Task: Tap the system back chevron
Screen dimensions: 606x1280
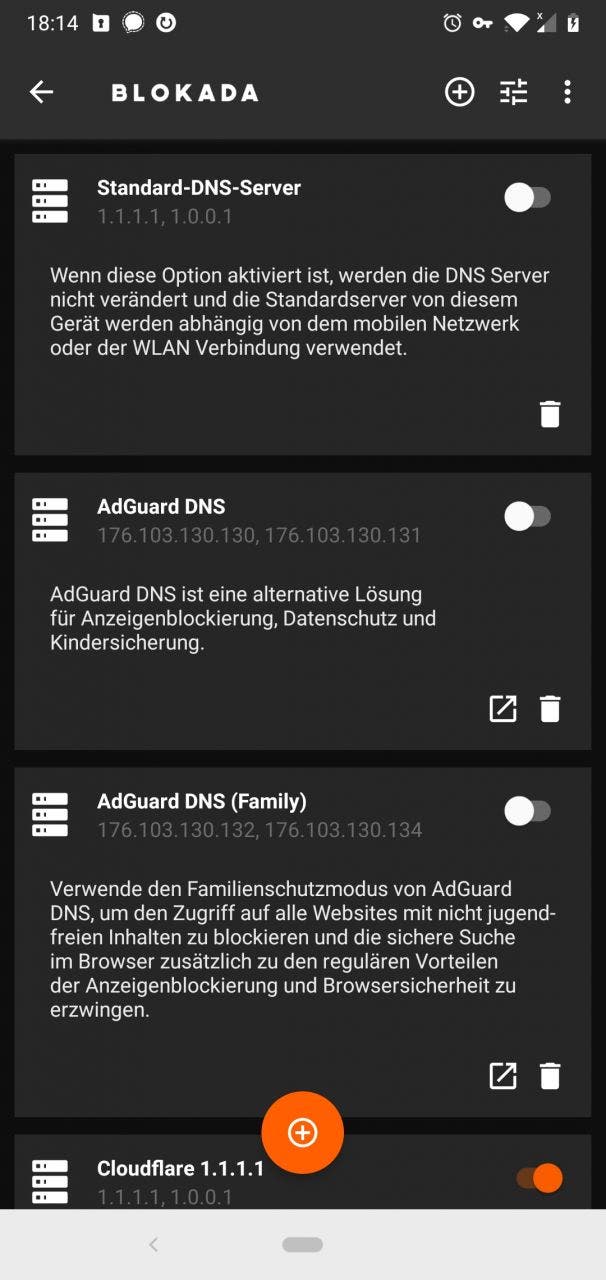Action: 153,1244
